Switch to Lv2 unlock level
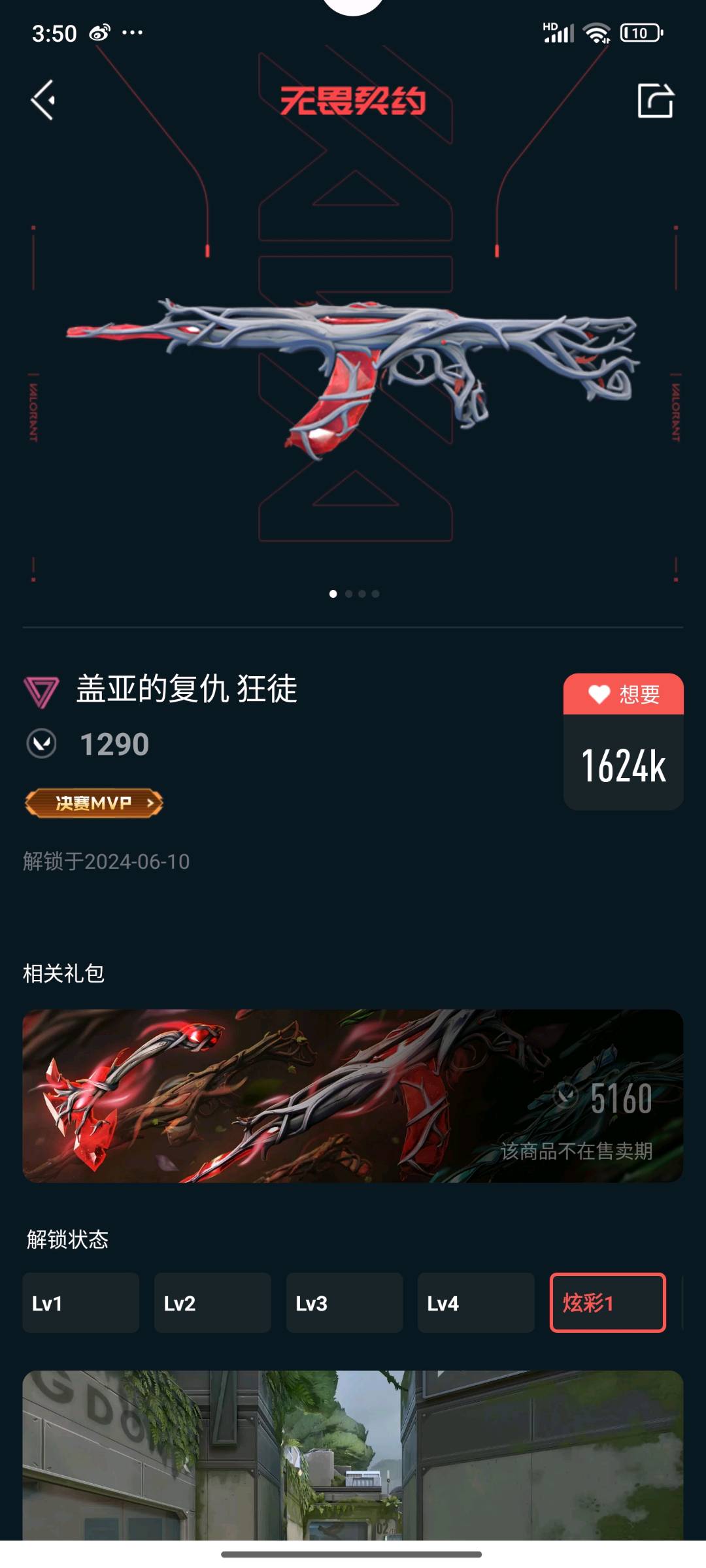706x1568 pixels. pos(212,1303)
